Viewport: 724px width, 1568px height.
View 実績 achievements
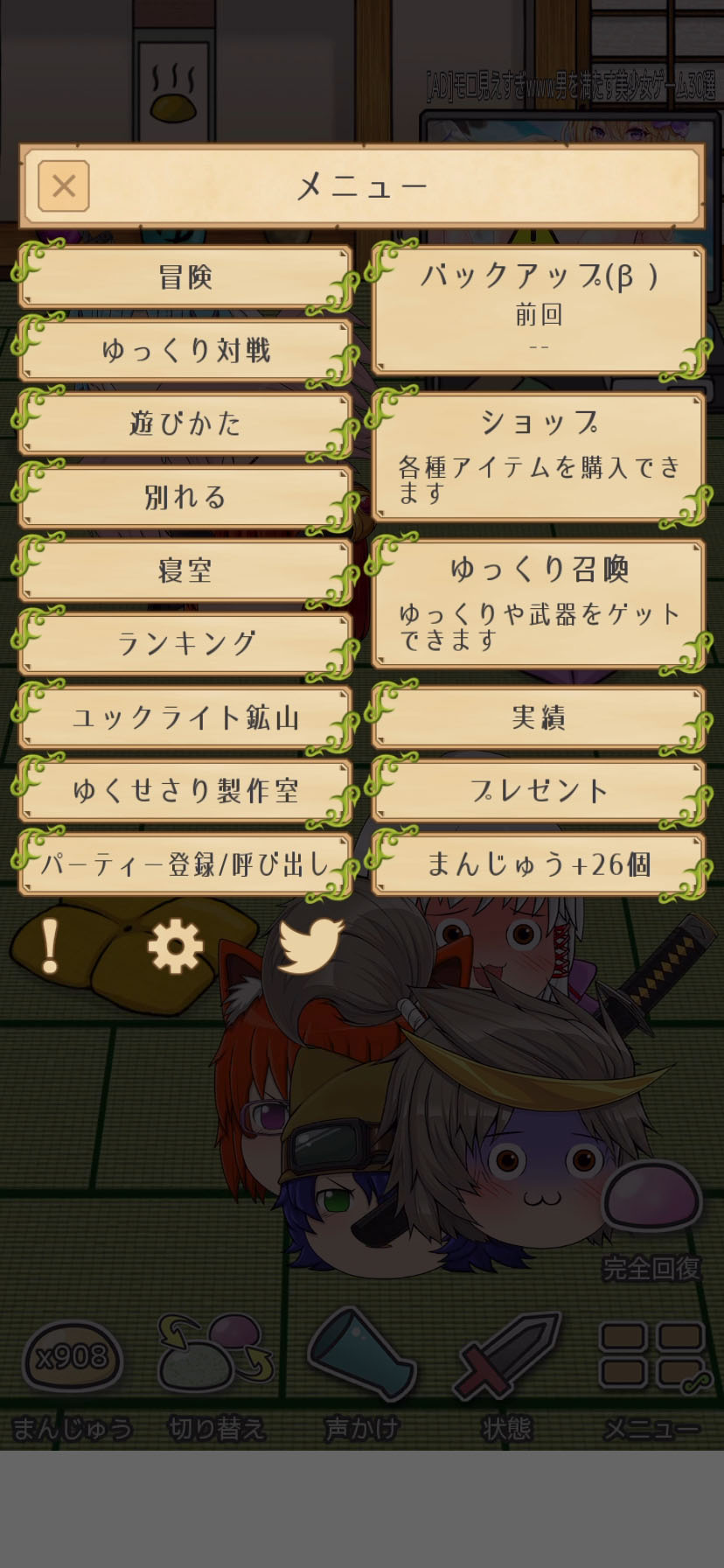point(539,718)
